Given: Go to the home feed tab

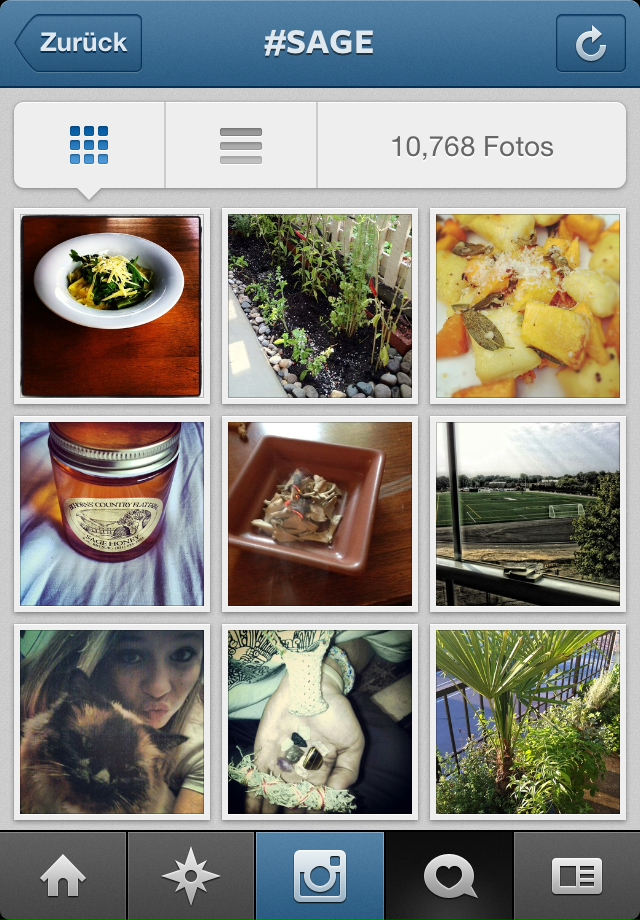Looking at the screenshot, I should click(63, 877).
